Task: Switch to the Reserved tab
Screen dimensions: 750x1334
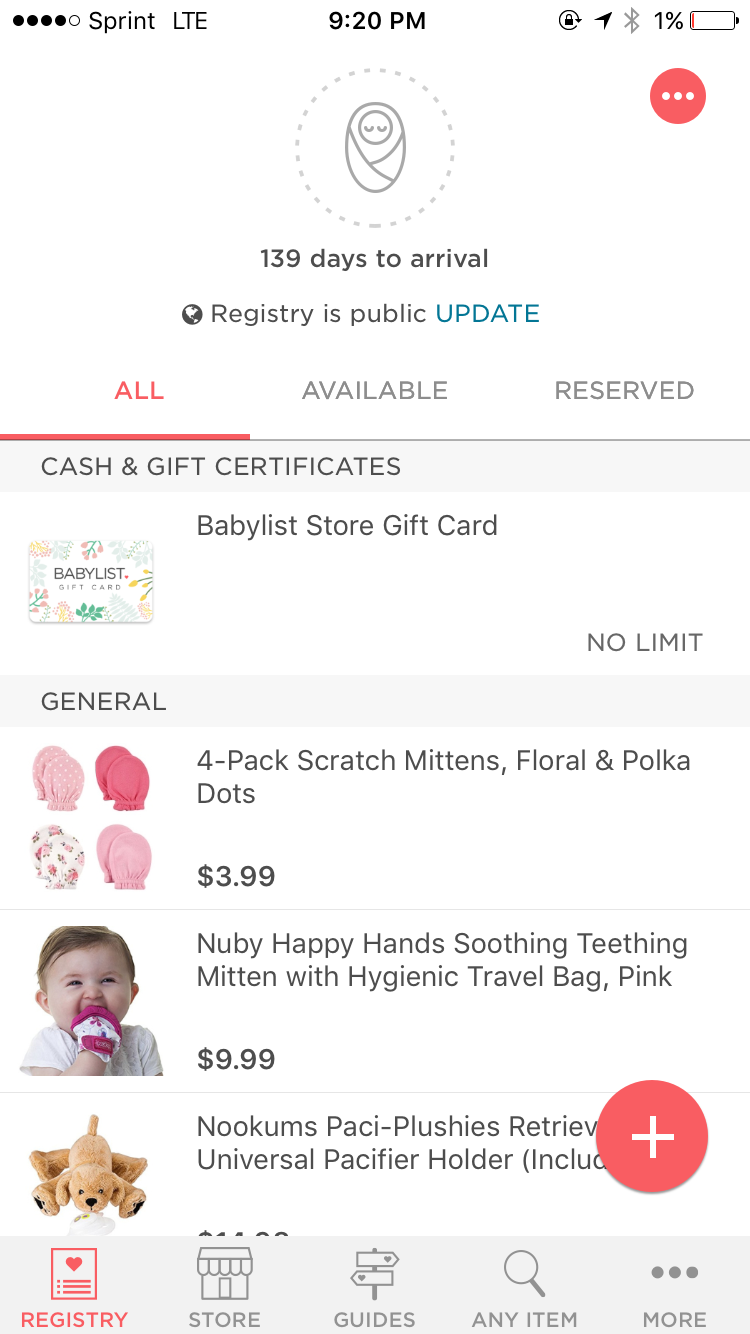Action: coord(624,391)
